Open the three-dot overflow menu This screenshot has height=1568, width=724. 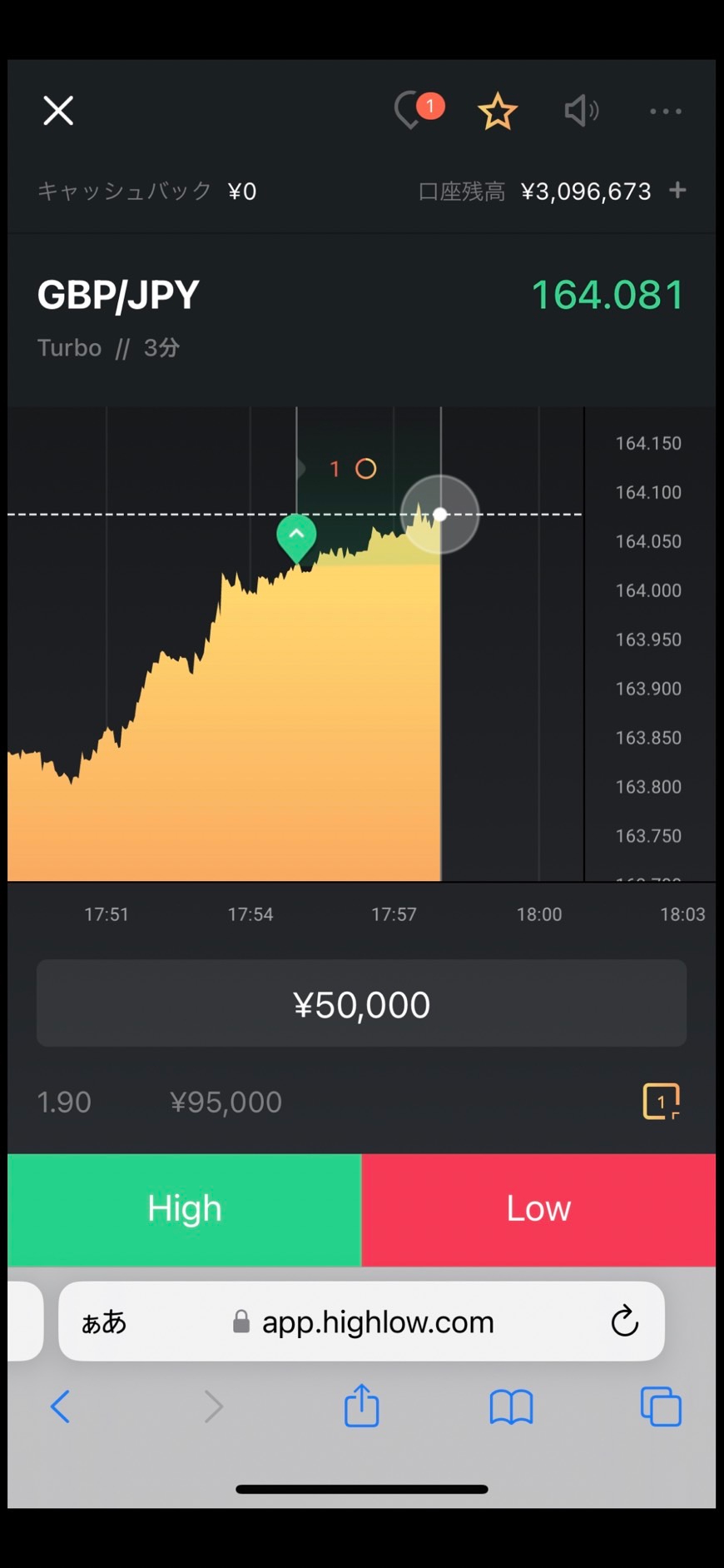click(x=666, y=111)
